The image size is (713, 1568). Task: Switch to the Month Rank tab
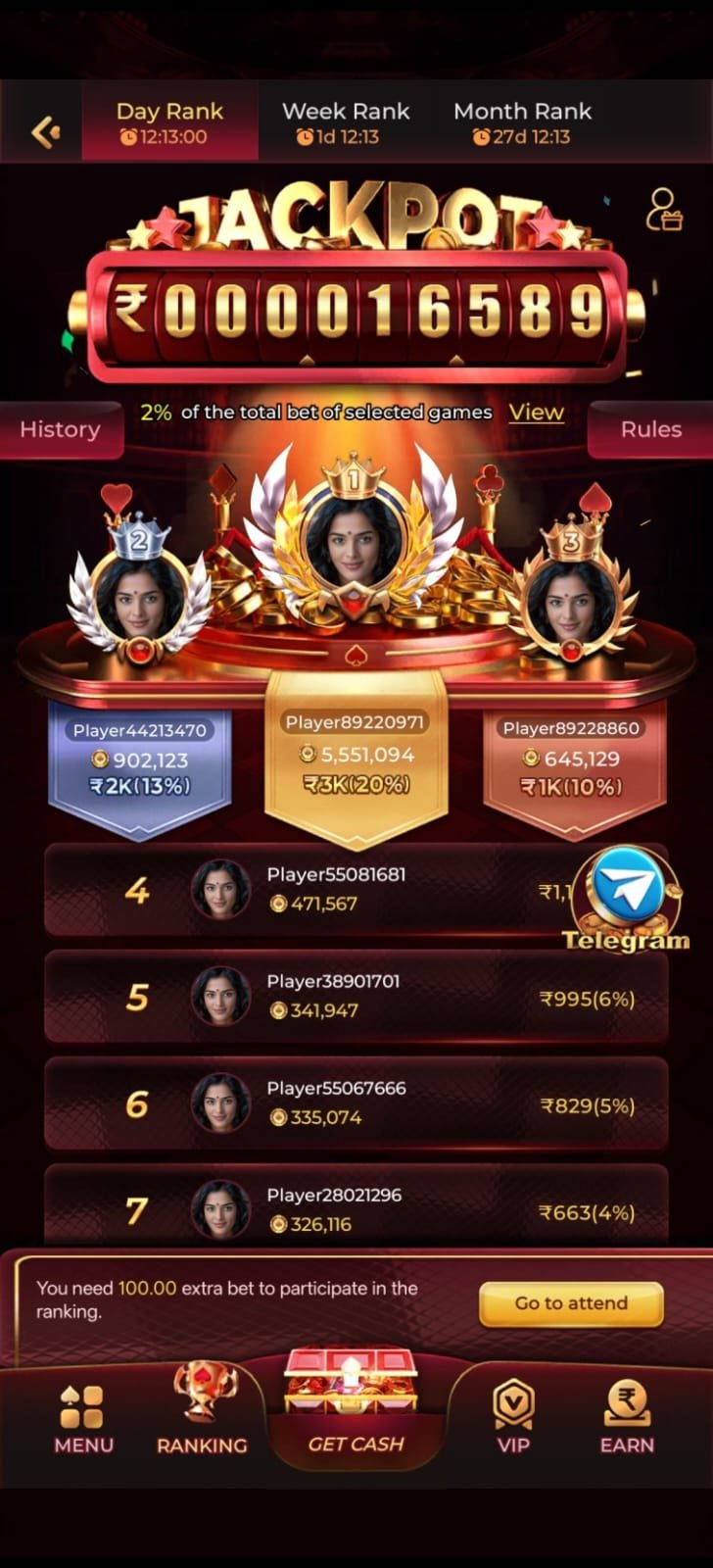[x=522, y=122]
